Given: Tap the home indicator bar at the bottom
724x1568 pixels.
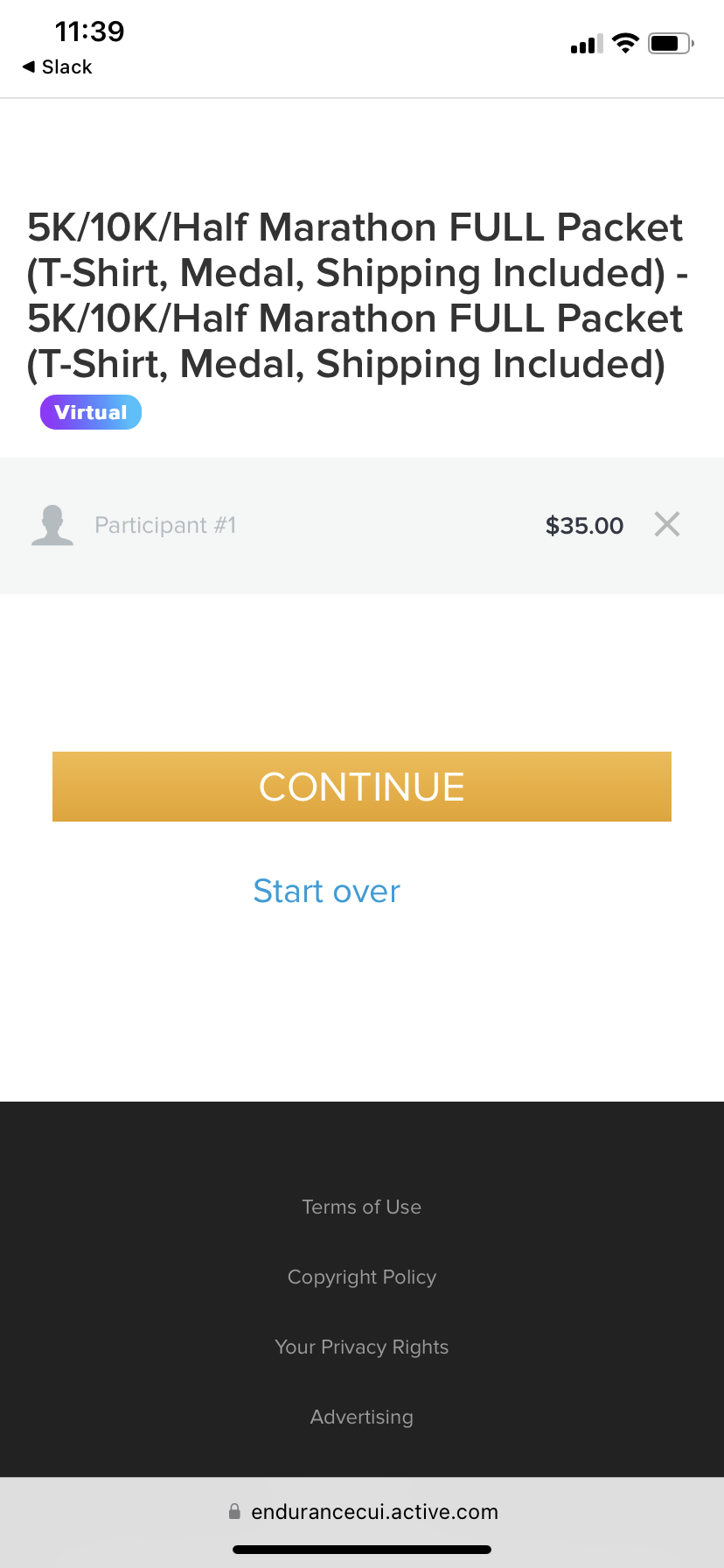Looking at the screenshot, I should (x=362, y=1549).
